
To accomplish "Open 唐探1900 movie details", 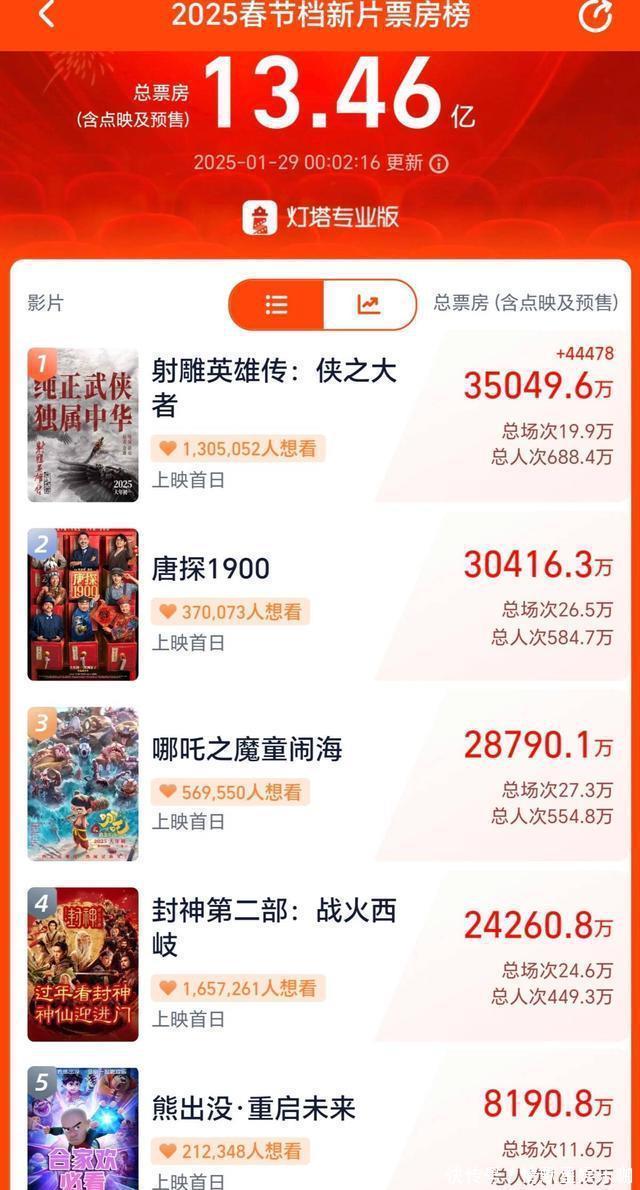I will click(211, 569).
